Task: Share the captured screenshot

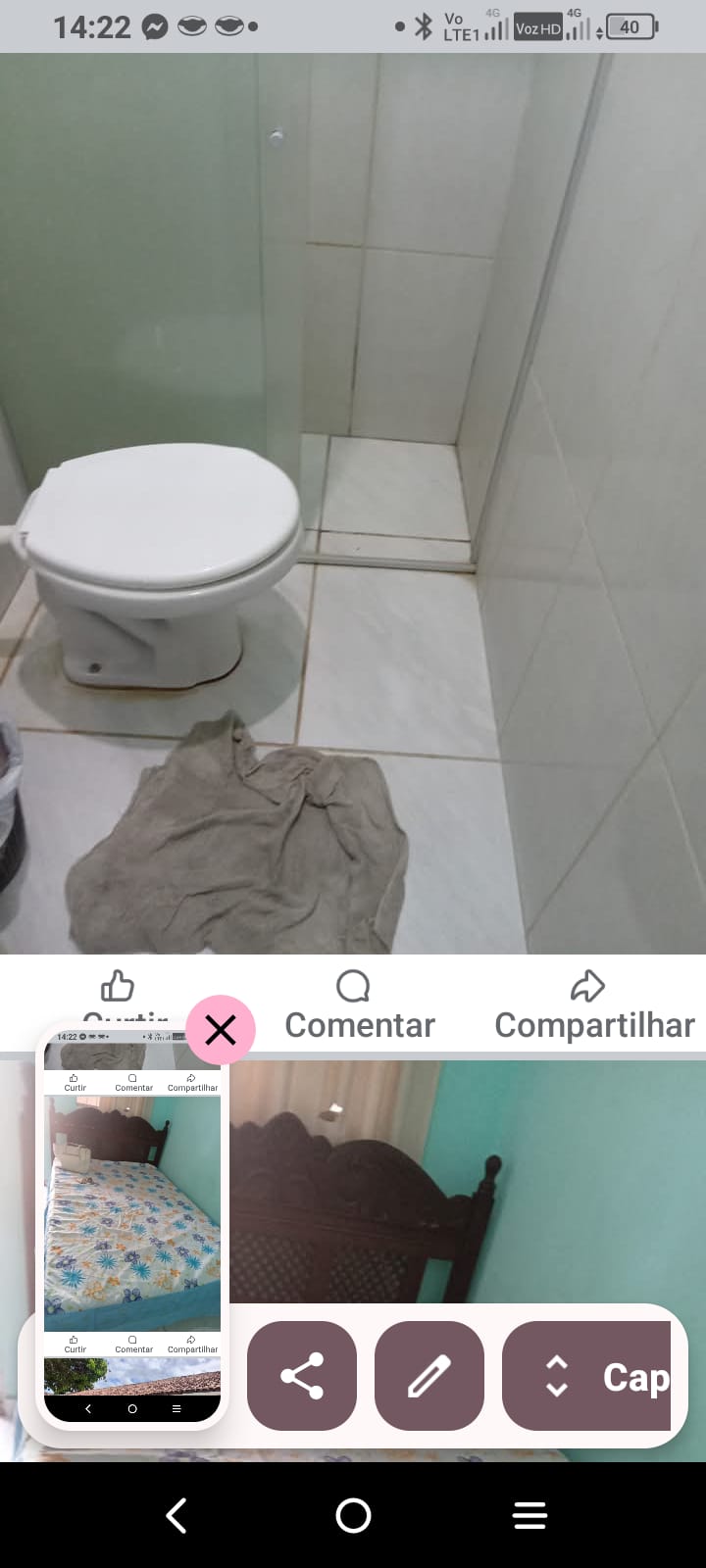Action: point(302,1376)
